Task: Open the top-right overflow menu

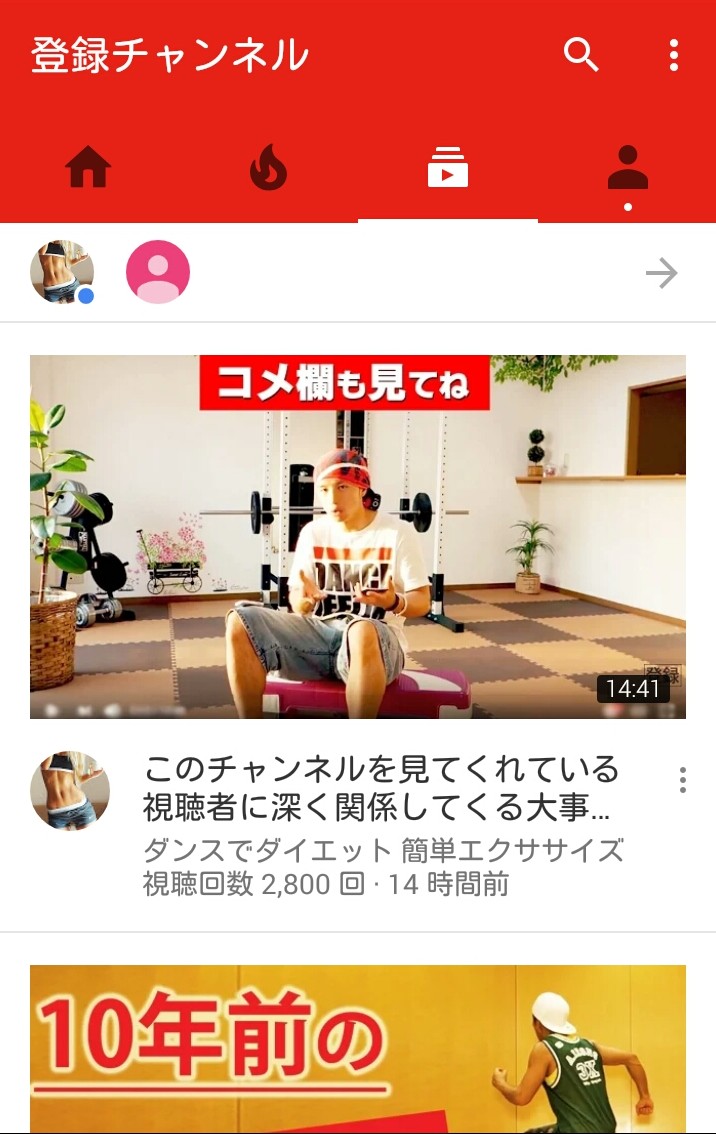Action: point(674,55)
